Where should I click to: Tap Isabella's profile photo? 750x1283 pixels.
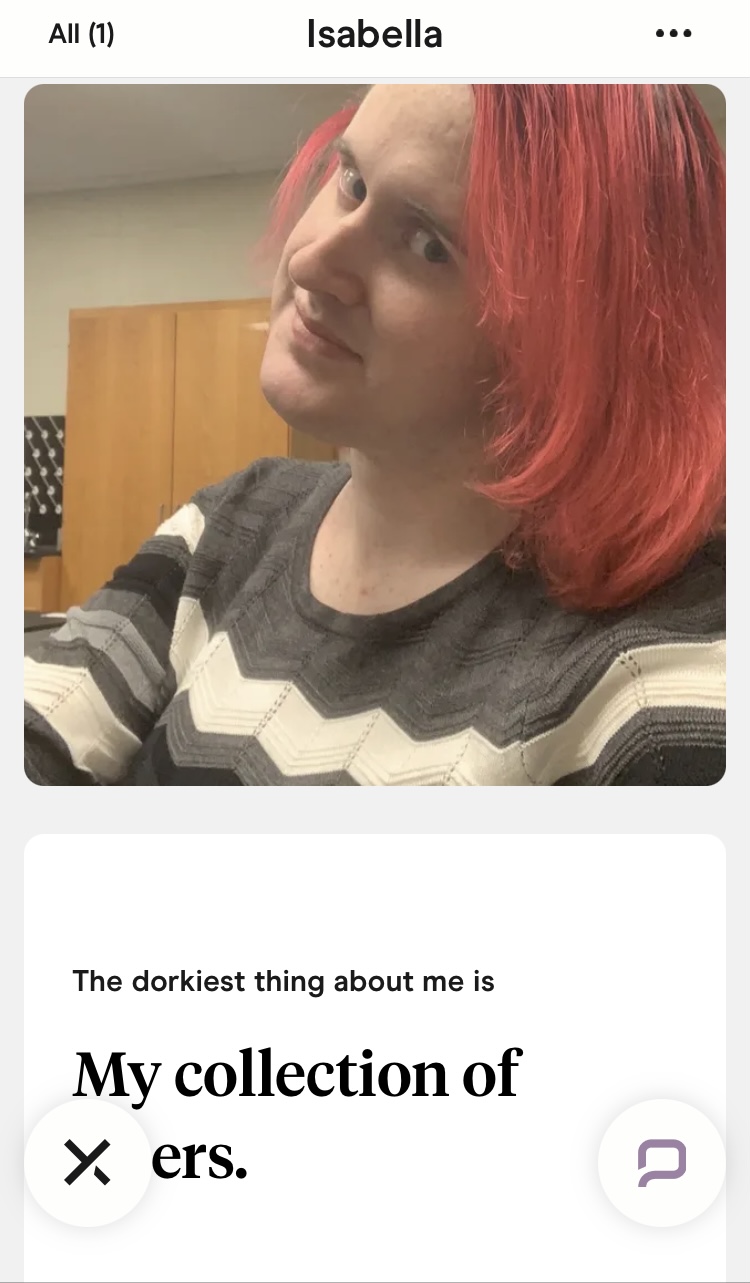(375, 435)
